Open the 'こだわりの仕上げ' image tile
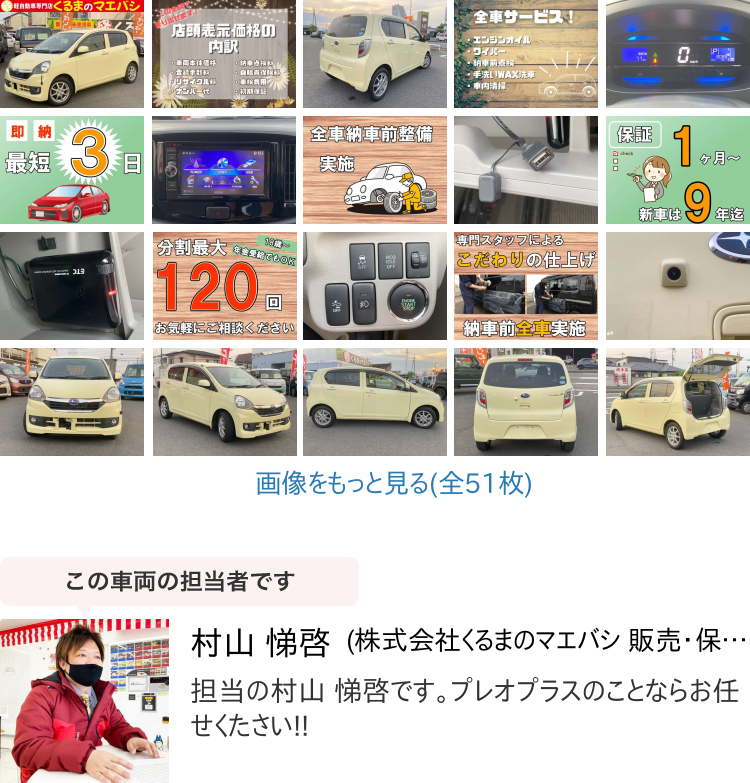 point(526,286)
